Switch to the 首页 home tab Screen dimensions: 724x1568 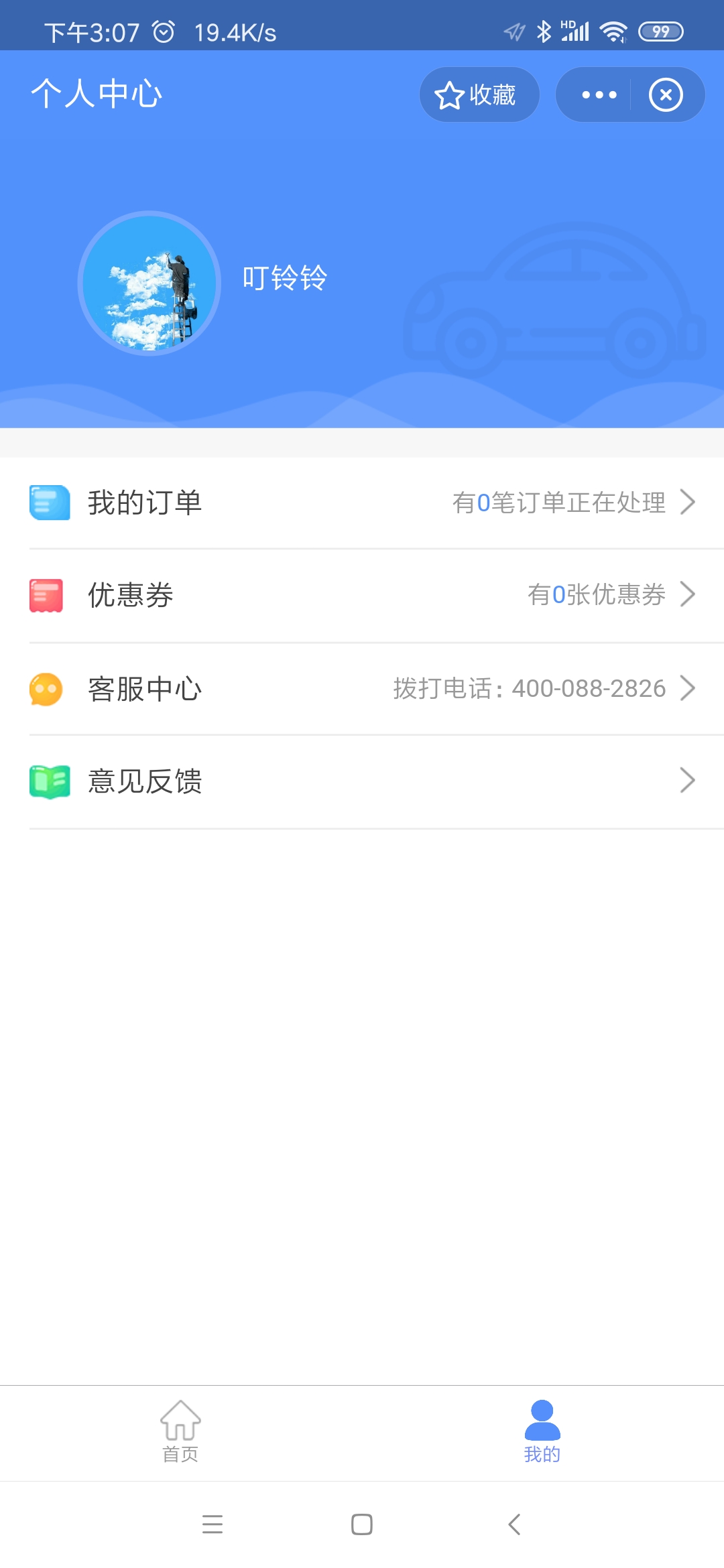coord(181,1432)
